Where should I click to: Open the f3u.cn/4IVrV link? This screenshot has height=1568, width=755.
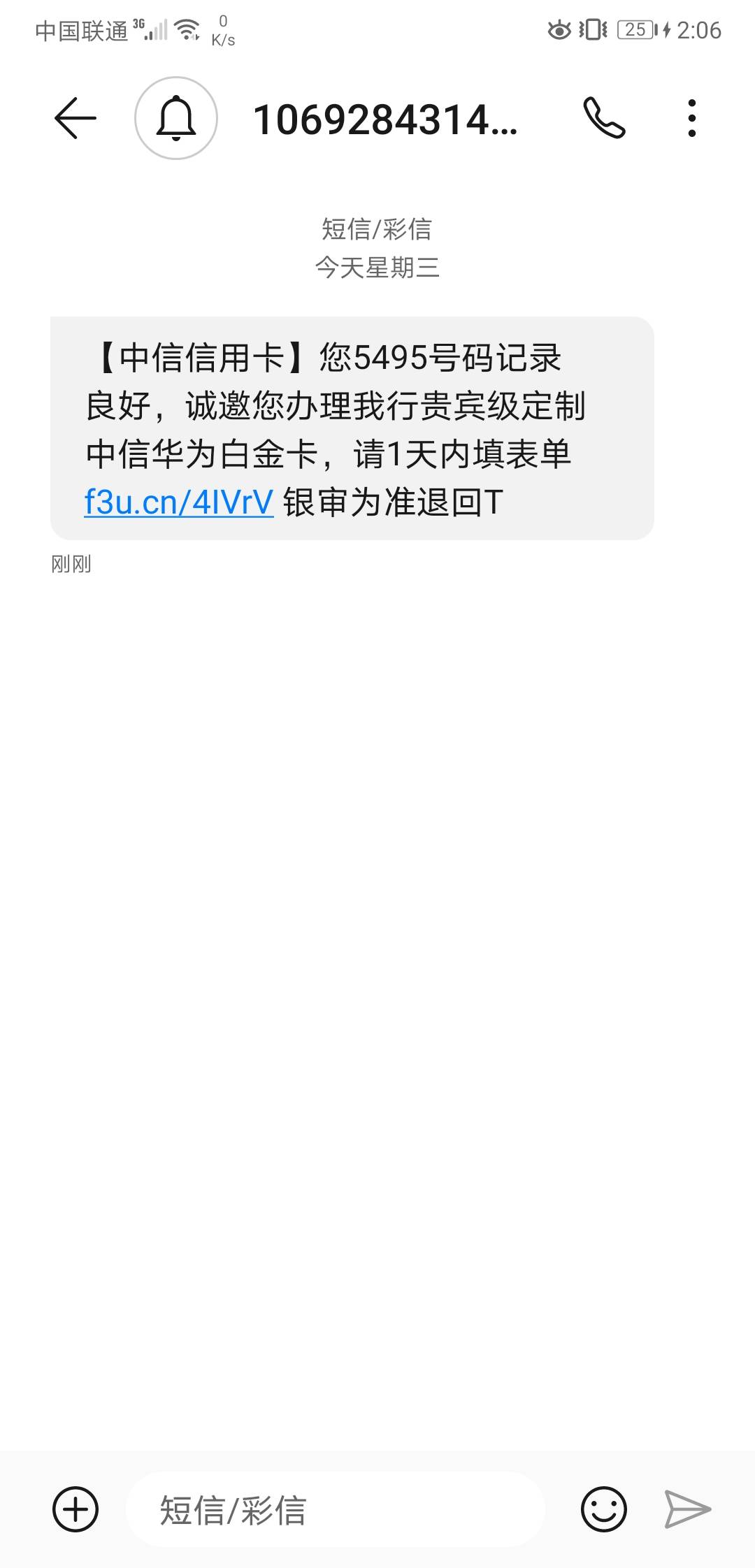tap(178, 502)
